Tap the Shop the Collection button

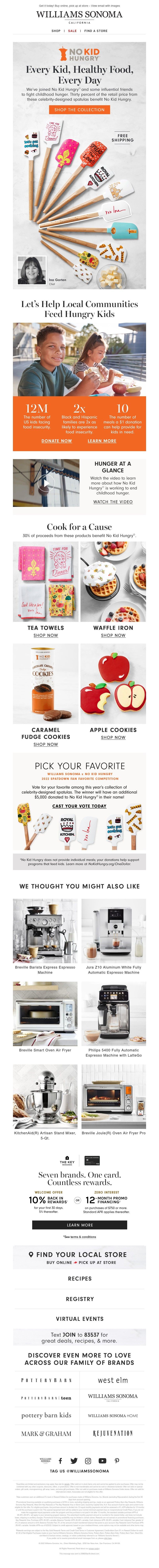79,110
